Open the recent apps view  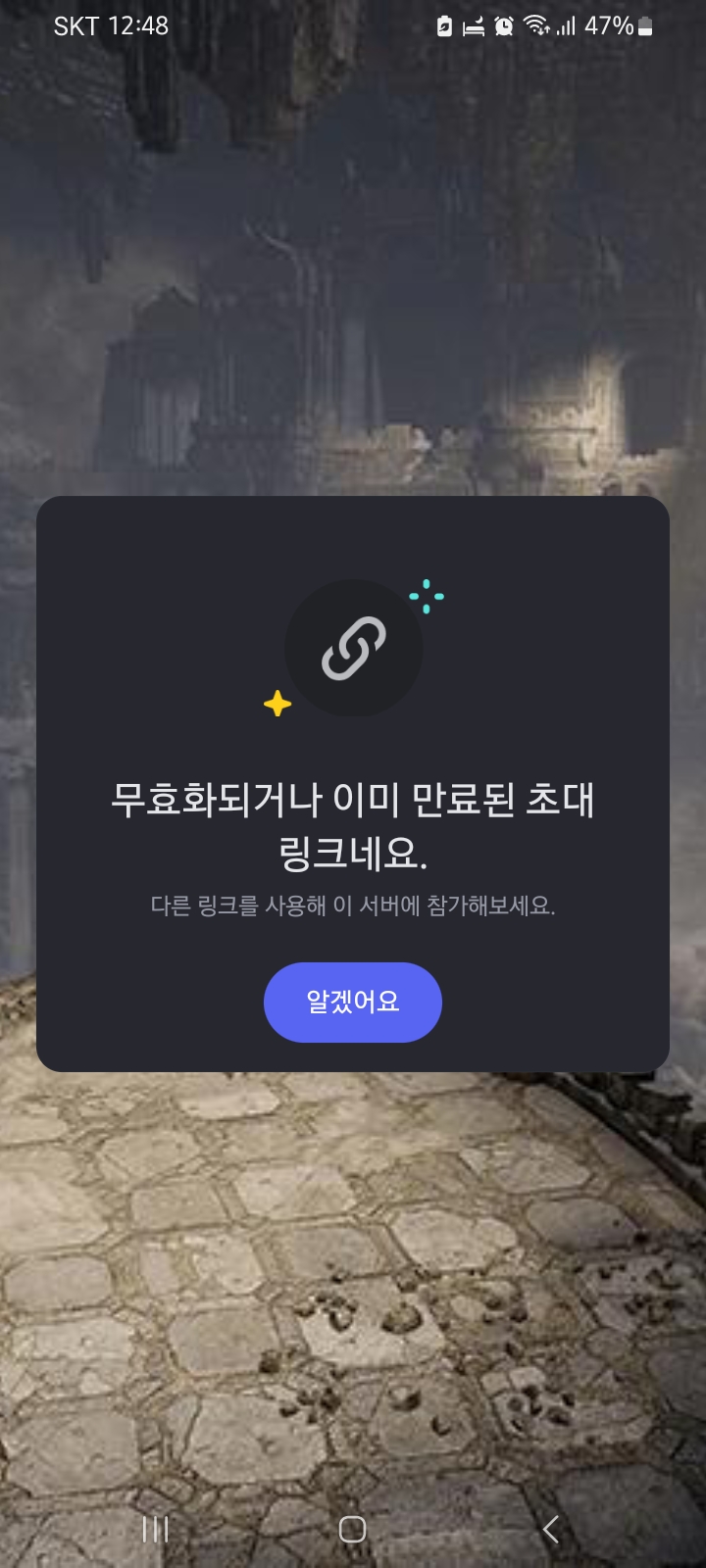155,1529
